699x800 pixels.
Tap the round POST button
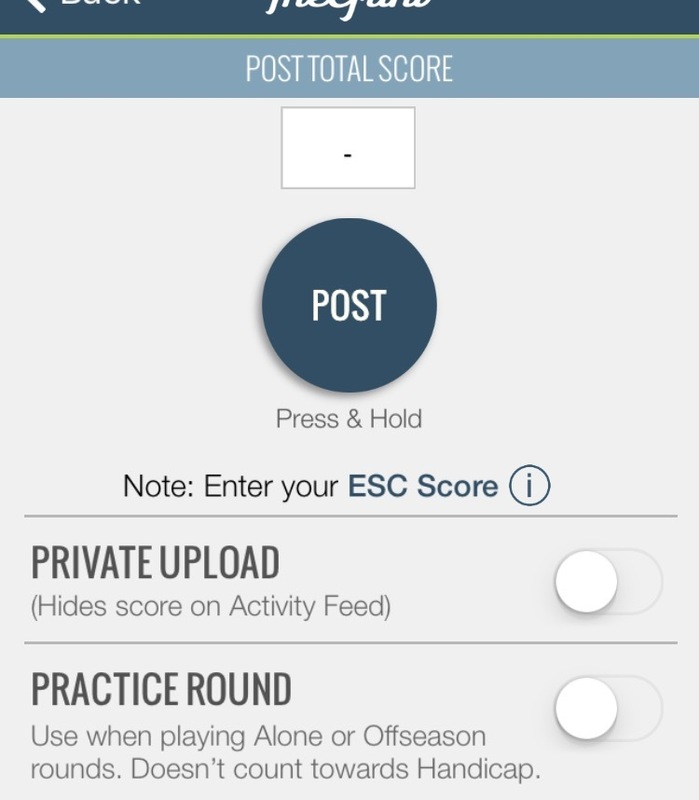tap(349, 306)
